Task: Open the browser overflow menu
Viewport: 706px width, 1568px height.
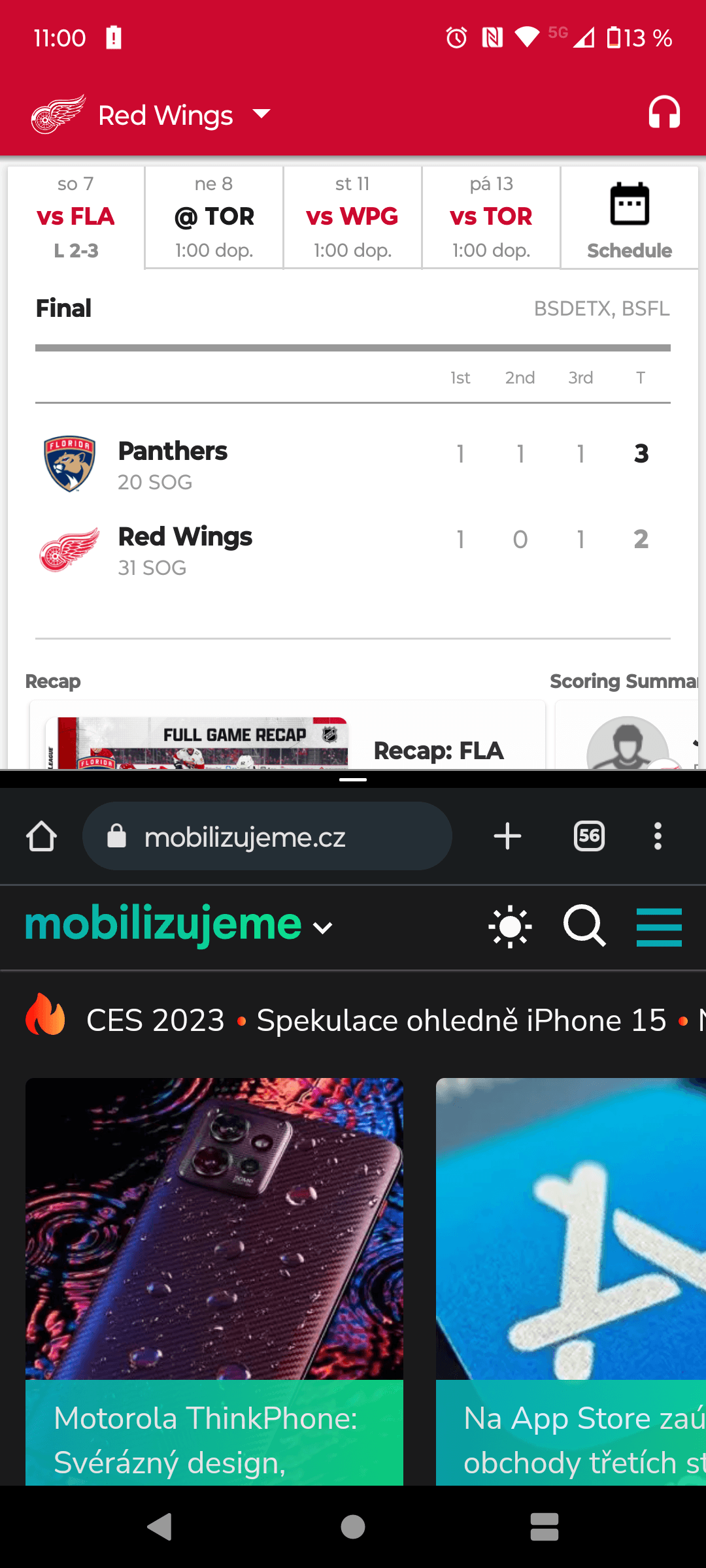Action: tap(658, 836)
